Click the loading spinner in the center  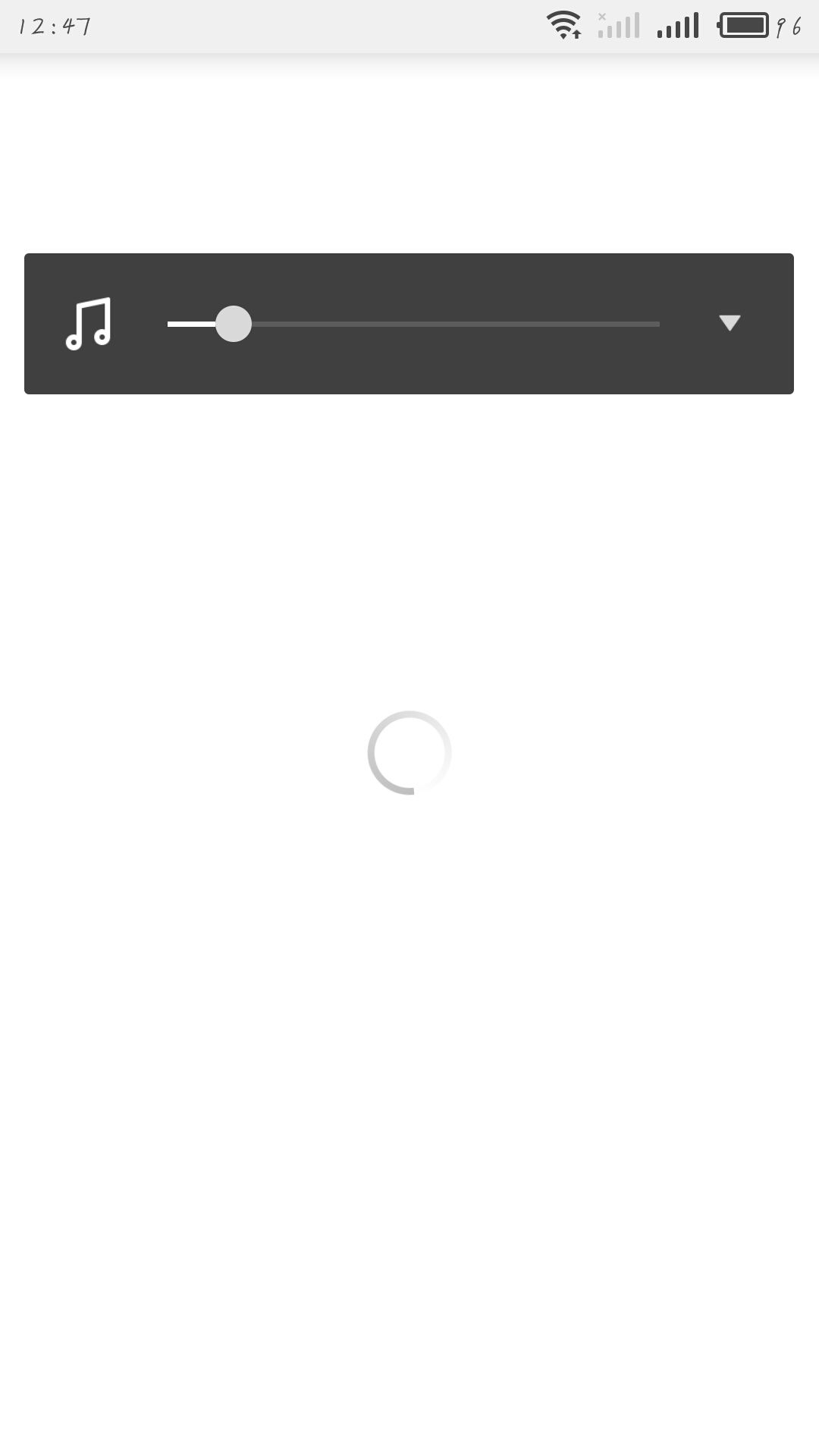pyautogui.click(x=409, y=752)
